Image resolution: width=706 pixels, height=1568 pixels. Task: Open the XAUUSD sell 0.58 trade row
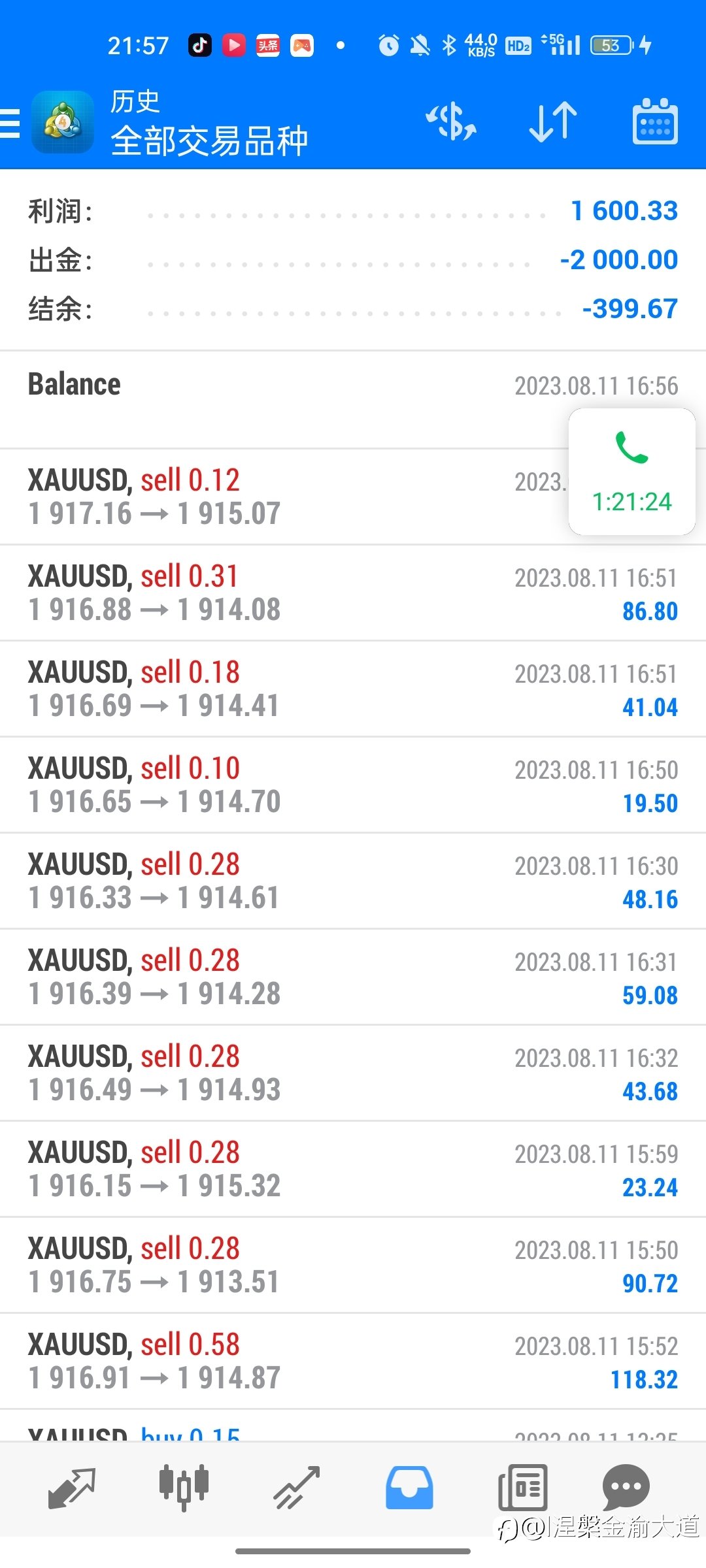tap(353, 1361)
